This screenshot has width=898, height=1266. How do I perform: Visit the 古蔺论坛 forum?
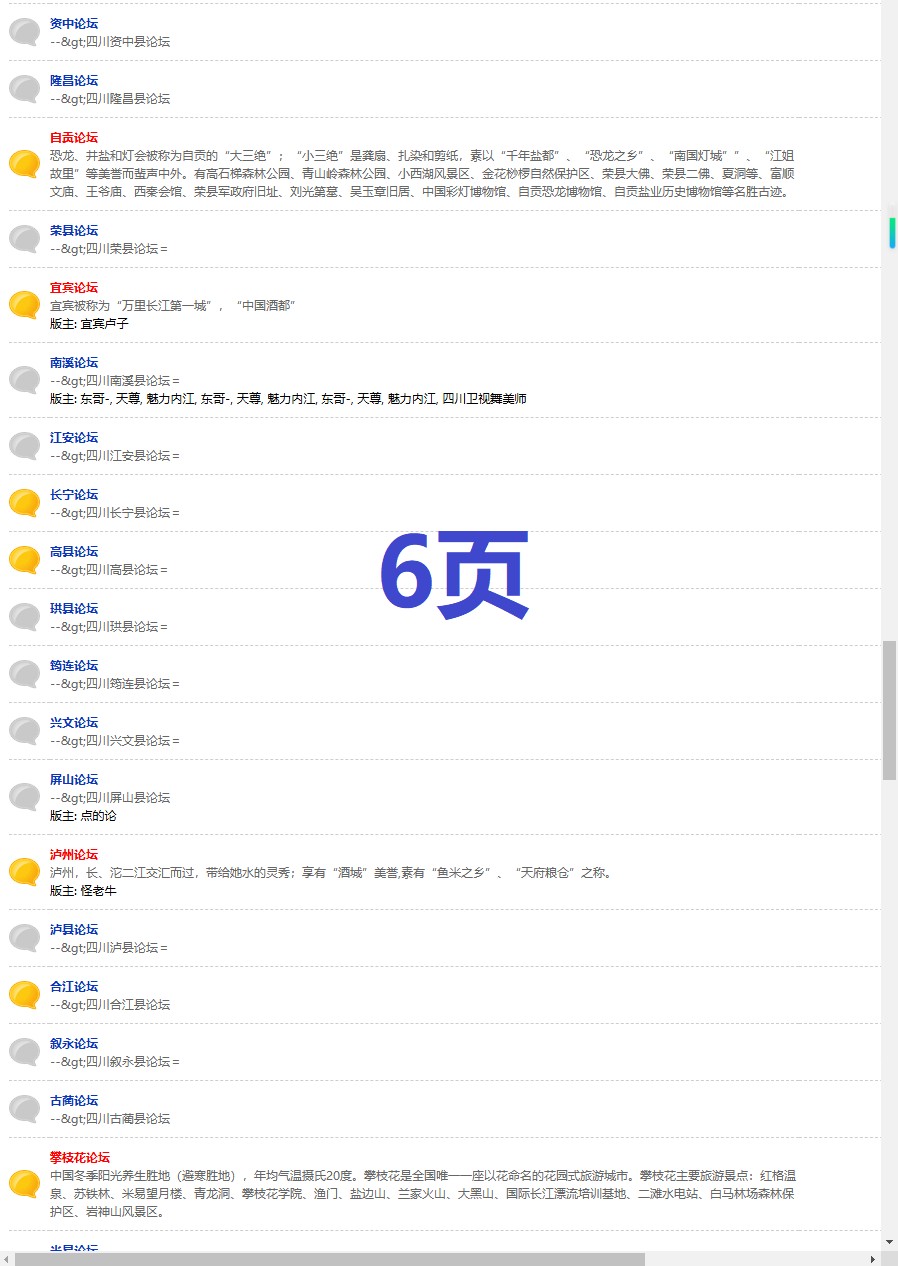pyautogui.click(x=74, y=1100)
